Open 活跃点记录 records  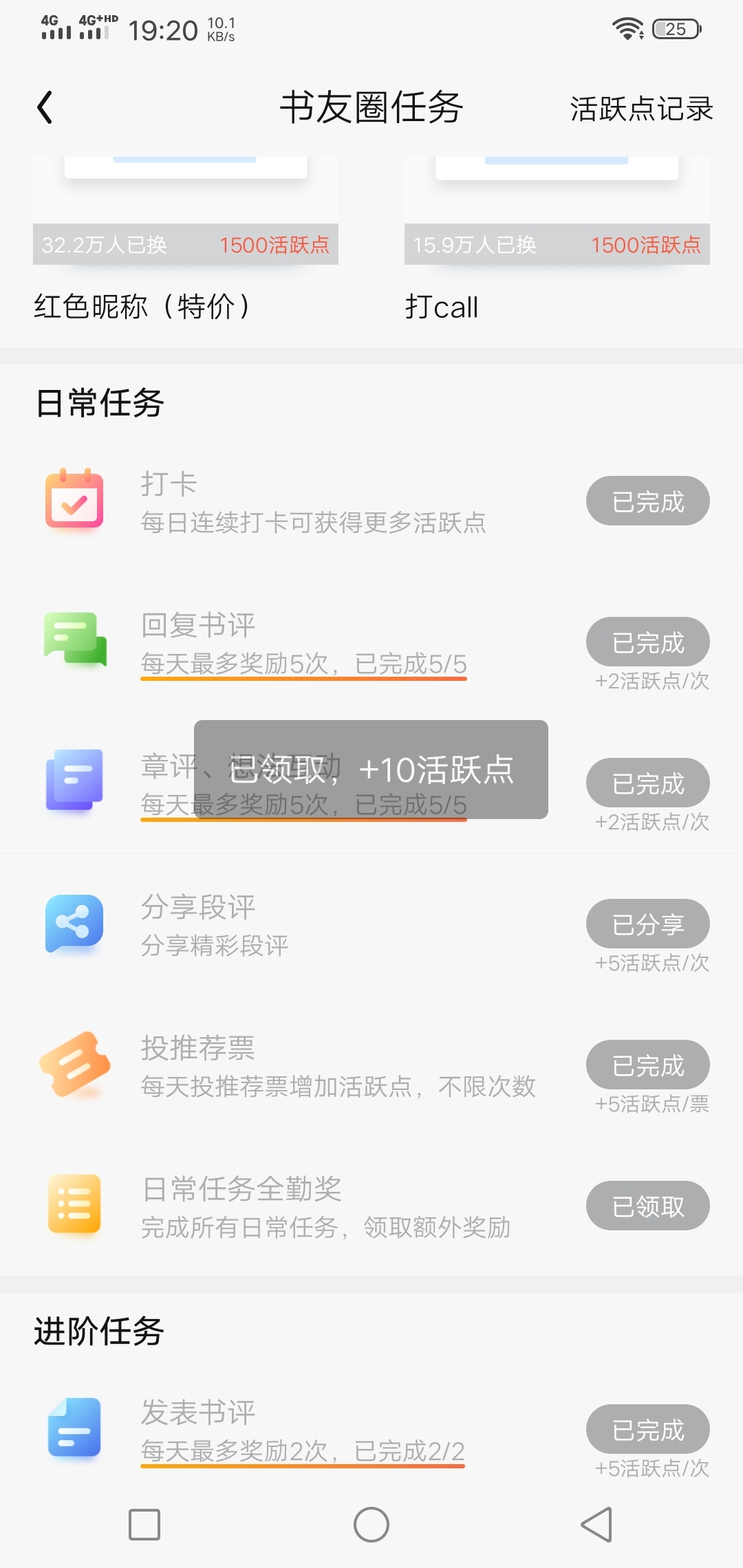coord(641,109)
